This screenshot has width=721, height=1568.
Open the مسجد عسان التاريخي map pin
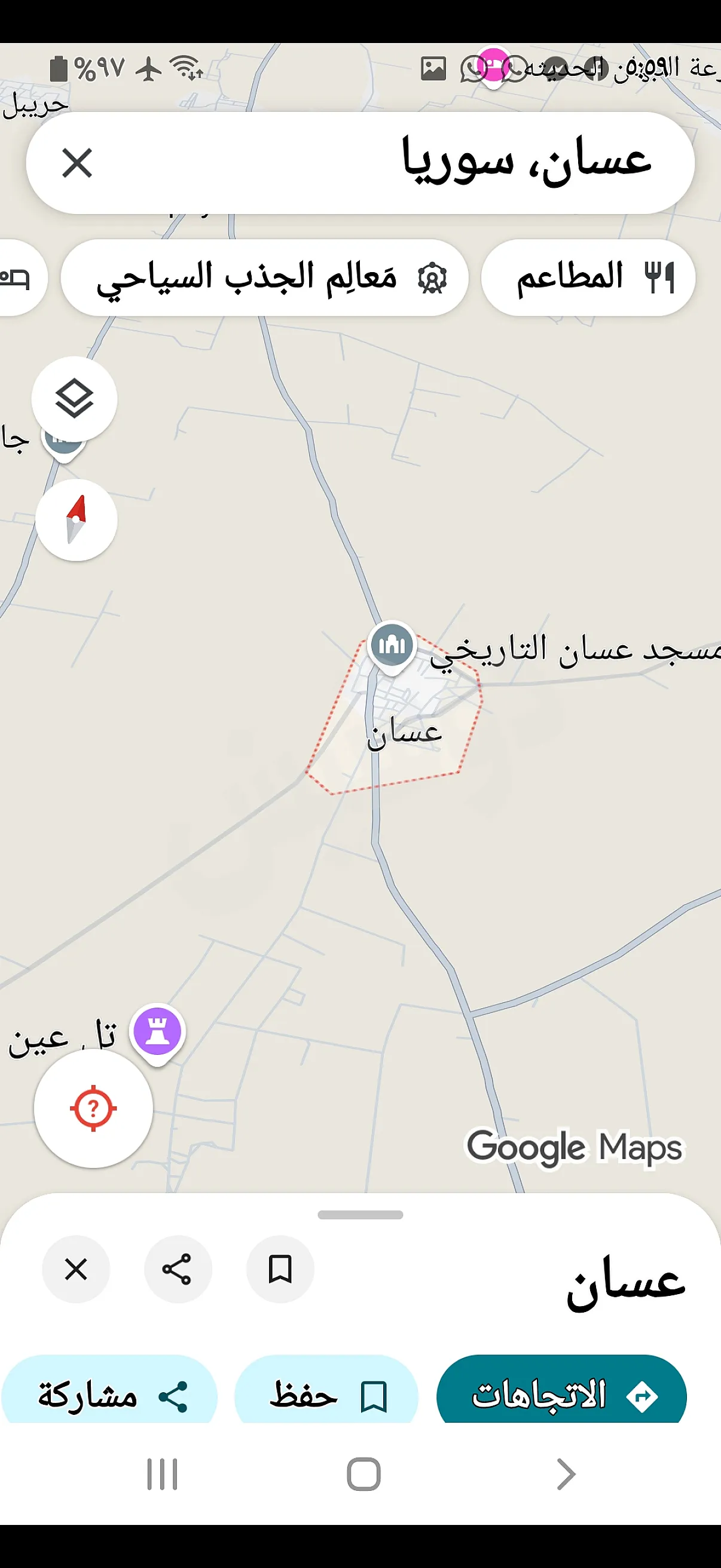392,645
